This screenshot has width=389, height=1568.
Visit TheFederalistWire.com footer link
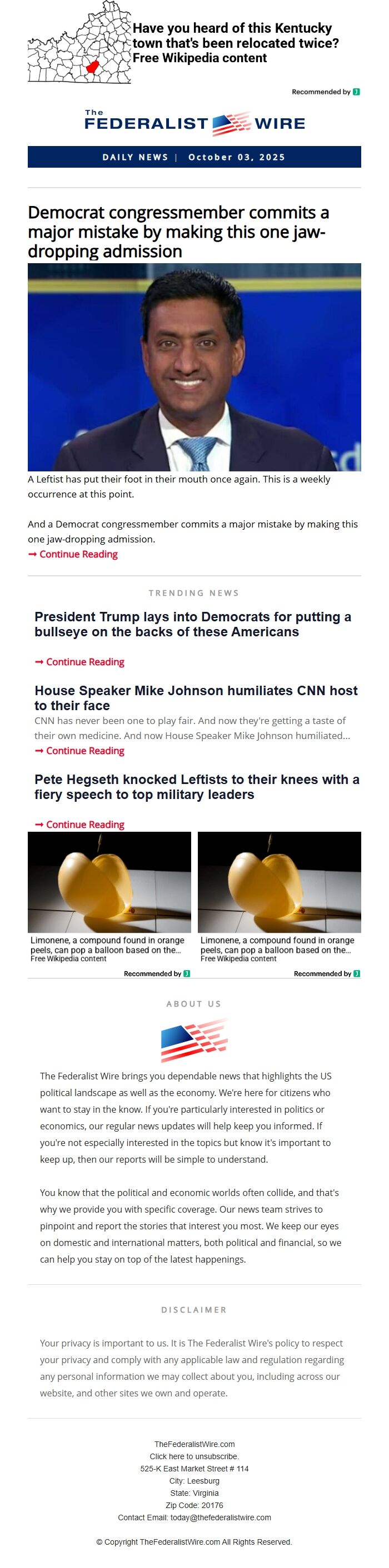194,1444
